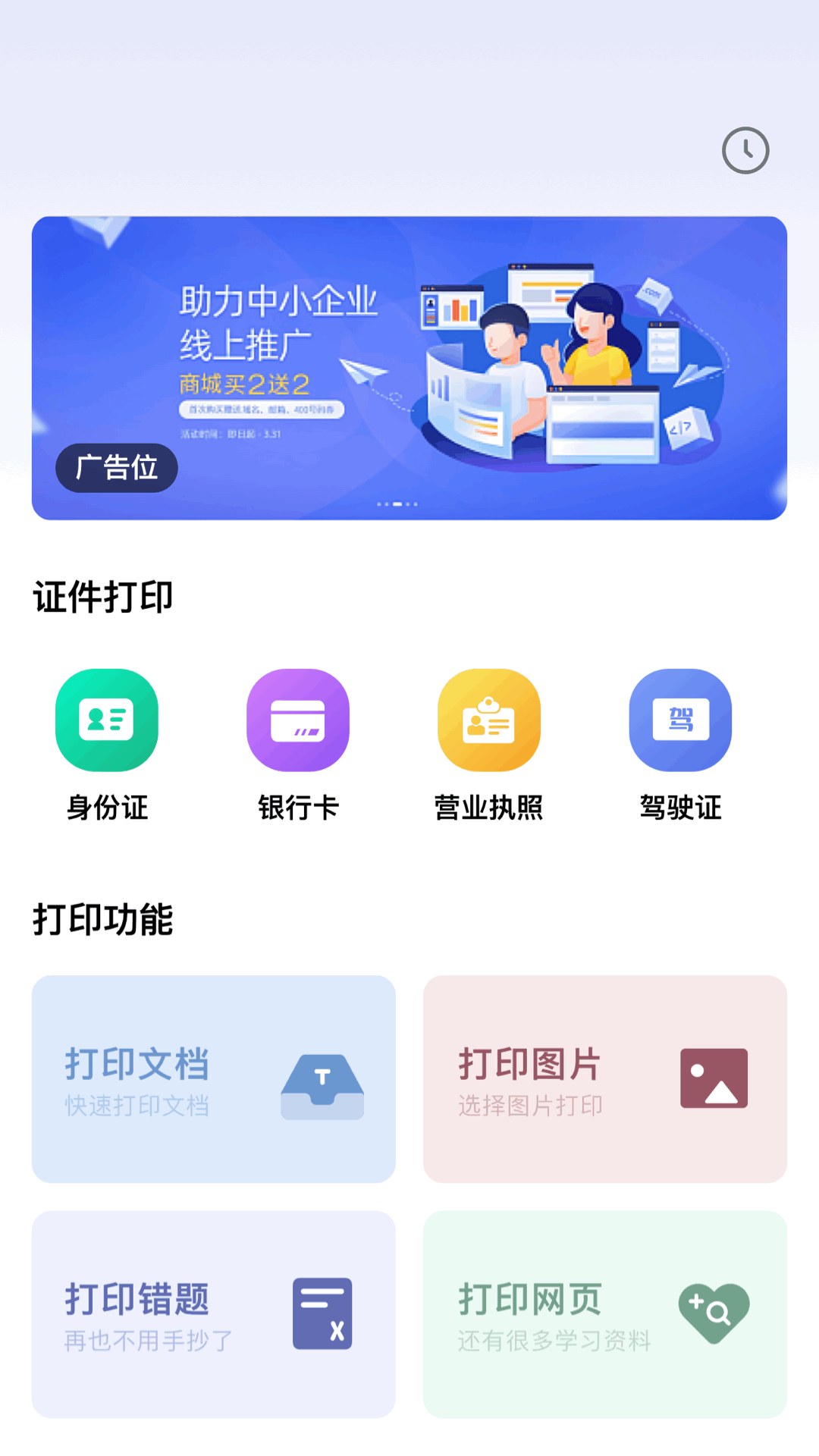Screen dimensions: 819x1456
Task: Click the notebook icon on 打印错题 card
Action: point(322,1312)
